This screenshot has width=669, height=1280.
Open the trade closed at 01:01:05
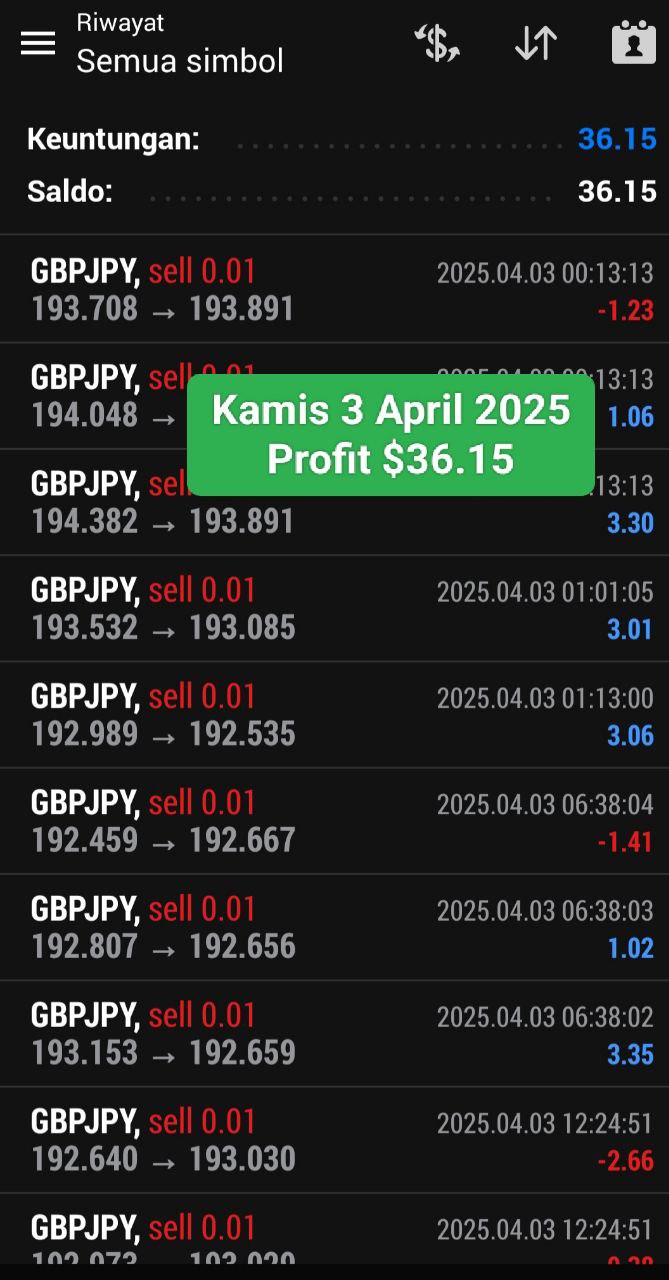[x=334, y=608]
